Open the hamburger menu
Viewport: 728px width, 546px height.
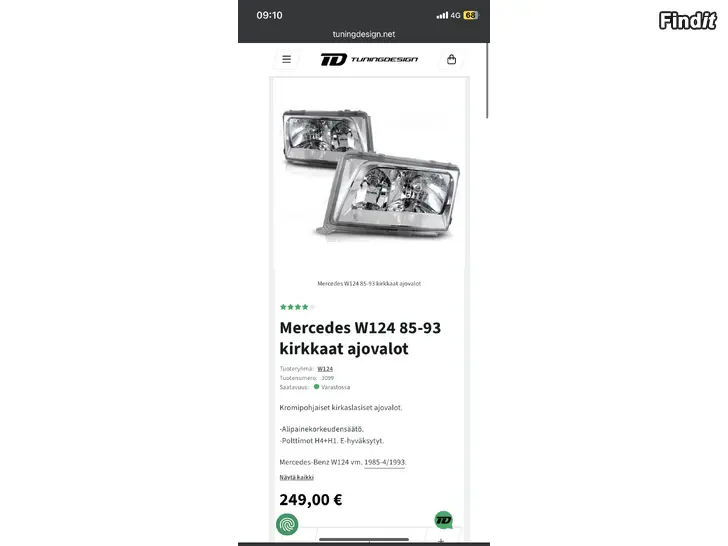click(x=286, y=60)
